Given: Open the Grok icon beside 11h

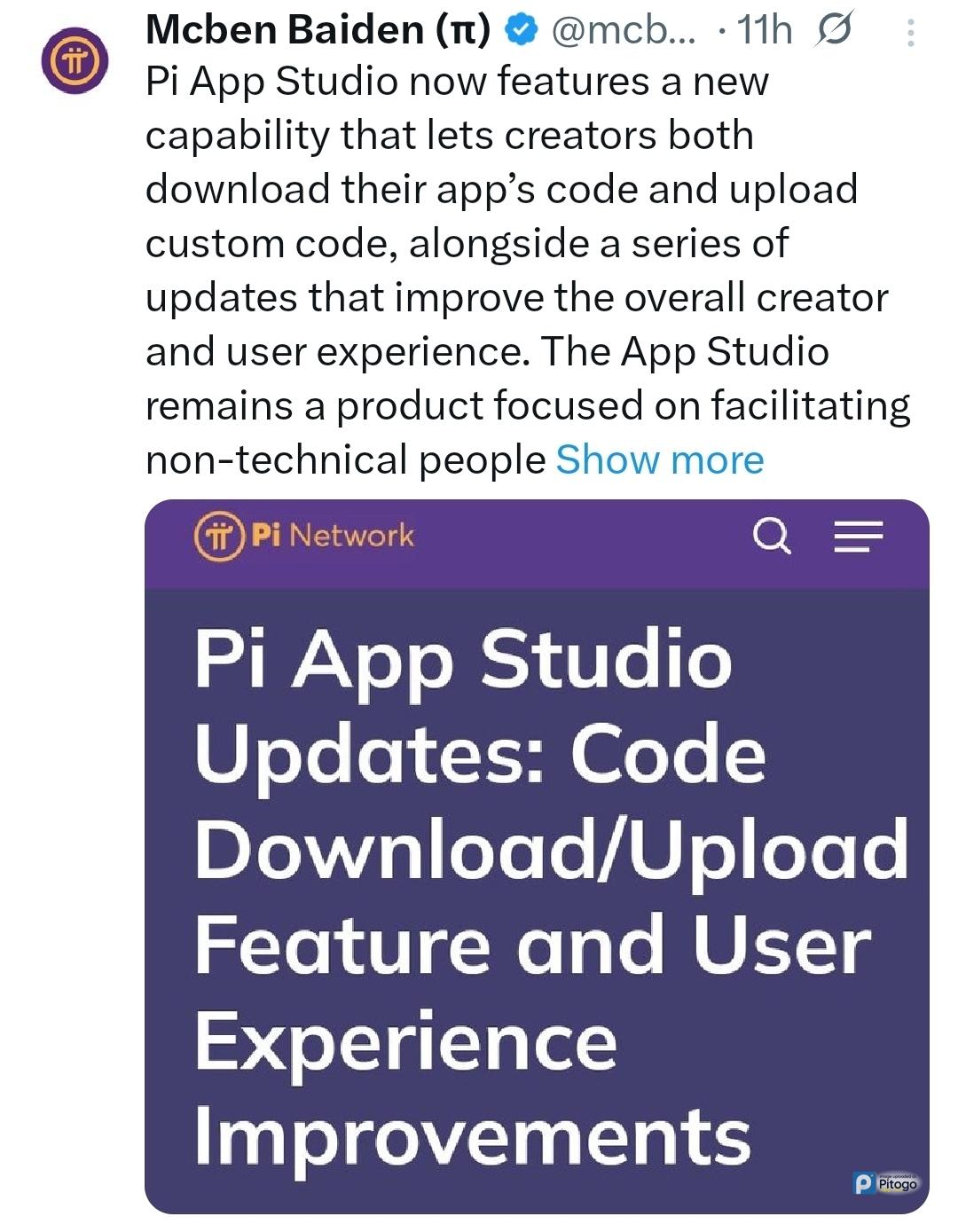Looking at the screenshot, I should [834, 31].
